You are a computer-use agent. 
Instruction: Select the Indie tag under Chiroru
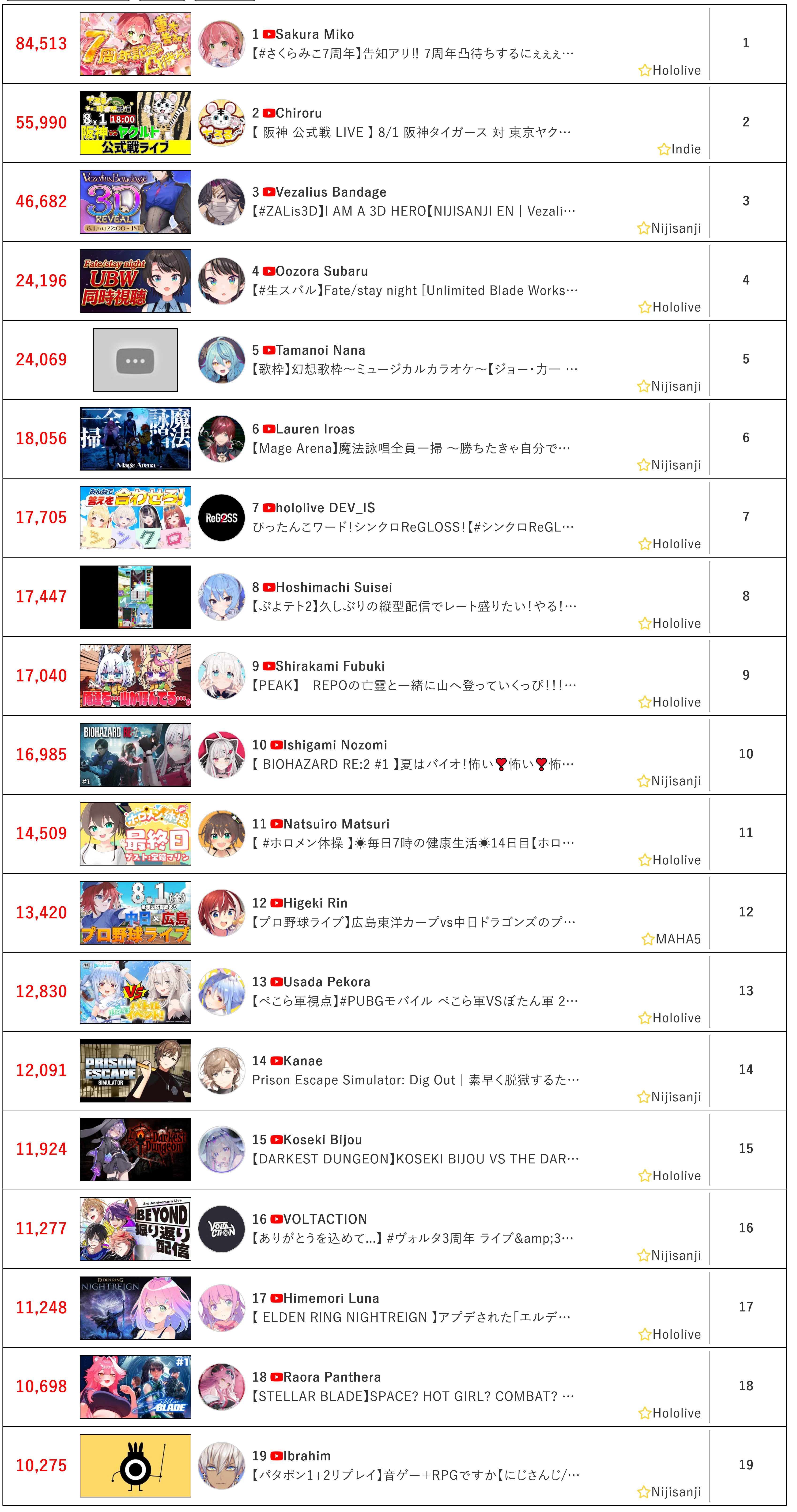tap(679, 149)
